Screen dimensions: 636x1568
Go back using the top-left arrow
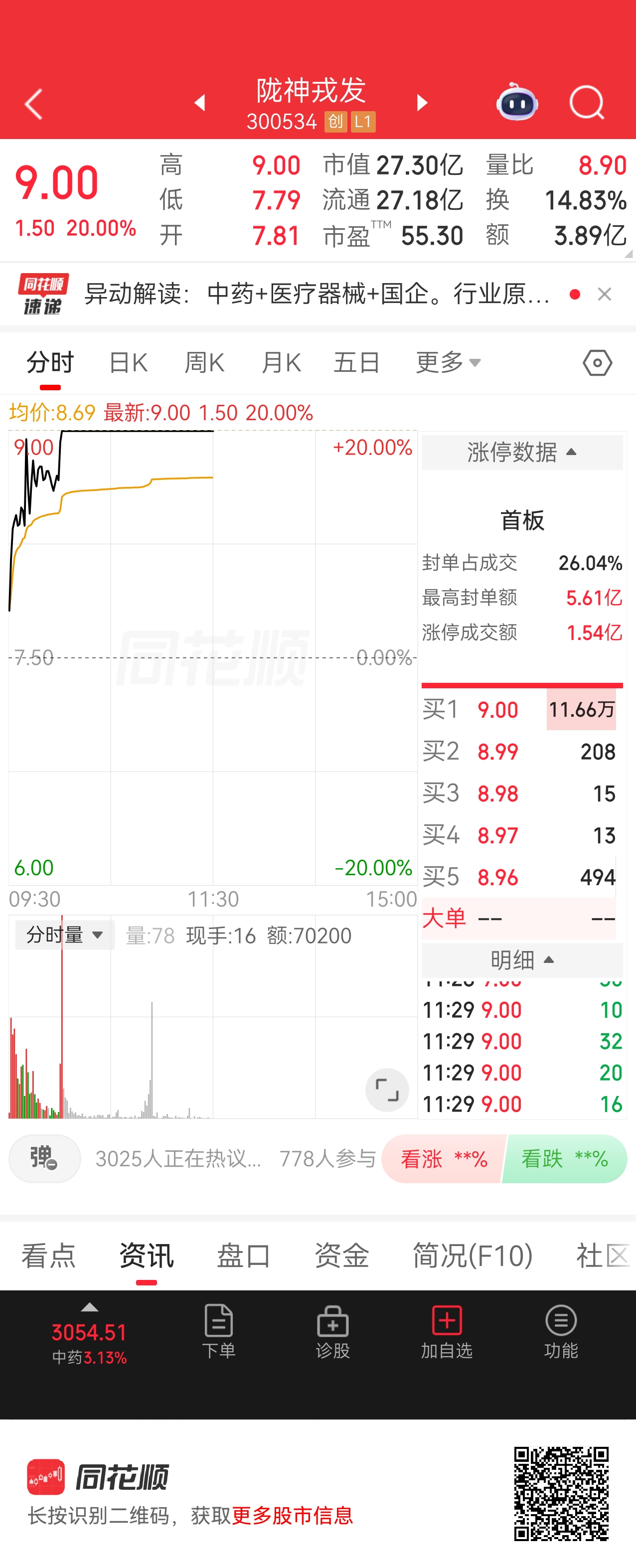coord(33,104)
